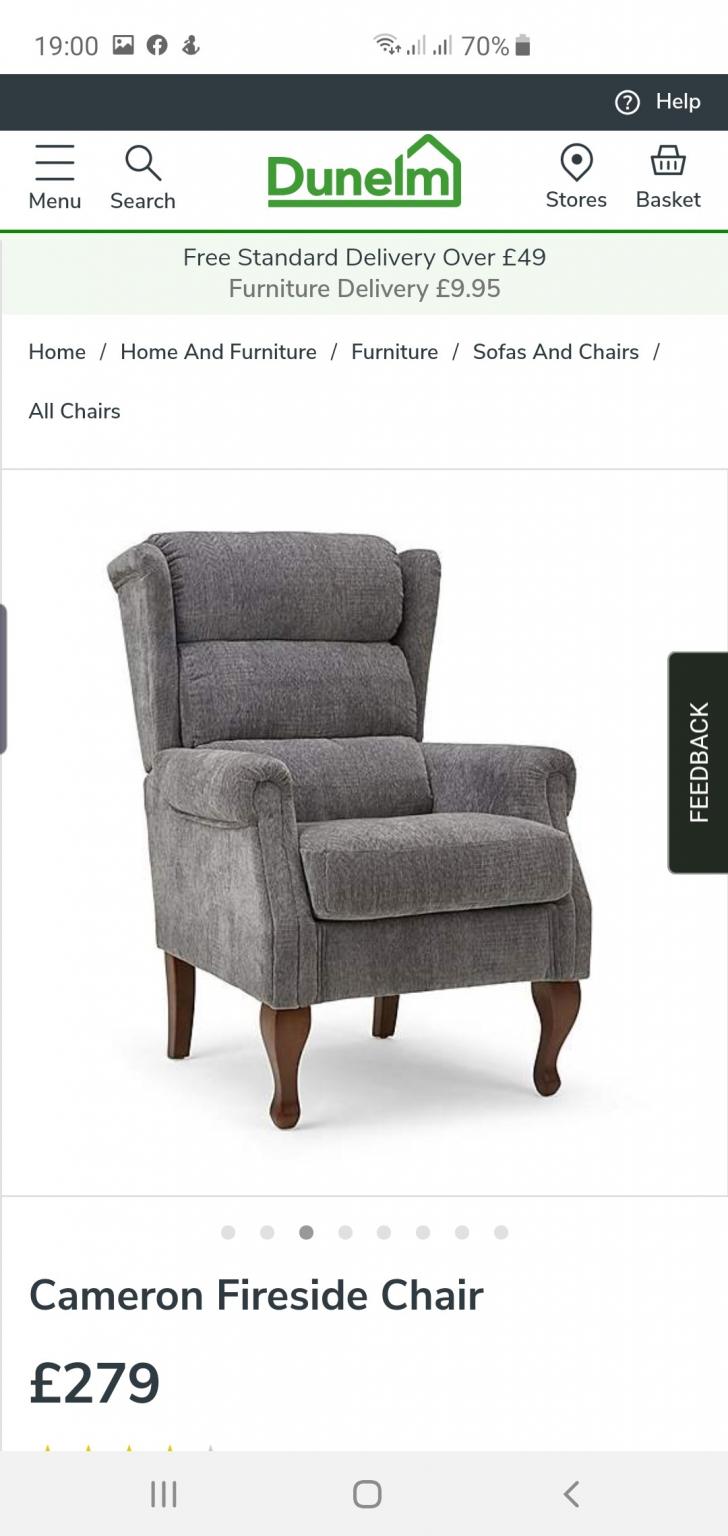Jump to the last gallery image dot
This screenshot has width=728, height=1536.
[501, 1232]
